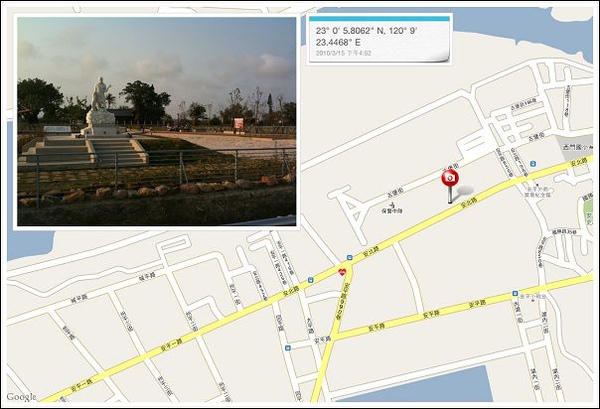Image resolution: width=600 pixels, height=409 pixels.
Task: Open the GPS coordinates note card
Action: [380, 40]
